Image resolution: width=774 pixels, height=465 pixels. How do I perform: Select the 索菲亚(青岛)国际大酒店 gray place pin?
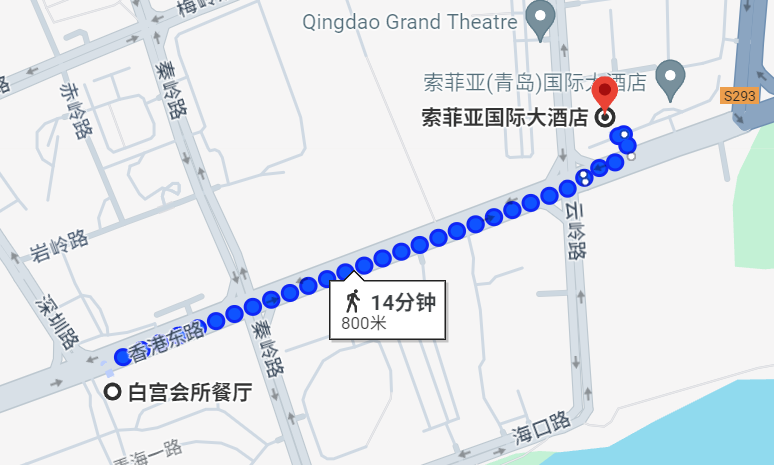click(669, 74)
